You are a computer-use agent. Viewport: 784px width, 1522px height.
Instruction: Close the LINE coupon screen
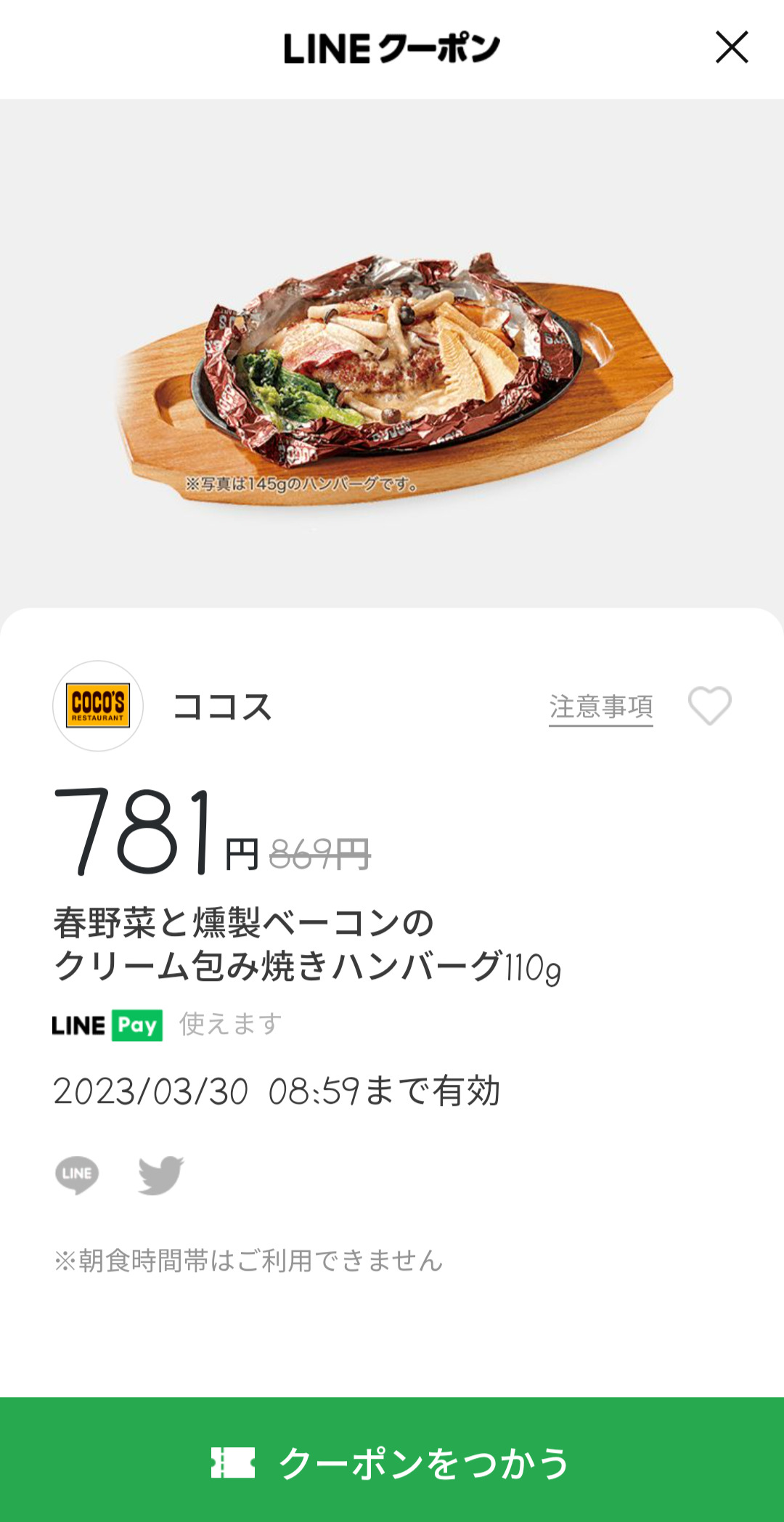[731, 48]
